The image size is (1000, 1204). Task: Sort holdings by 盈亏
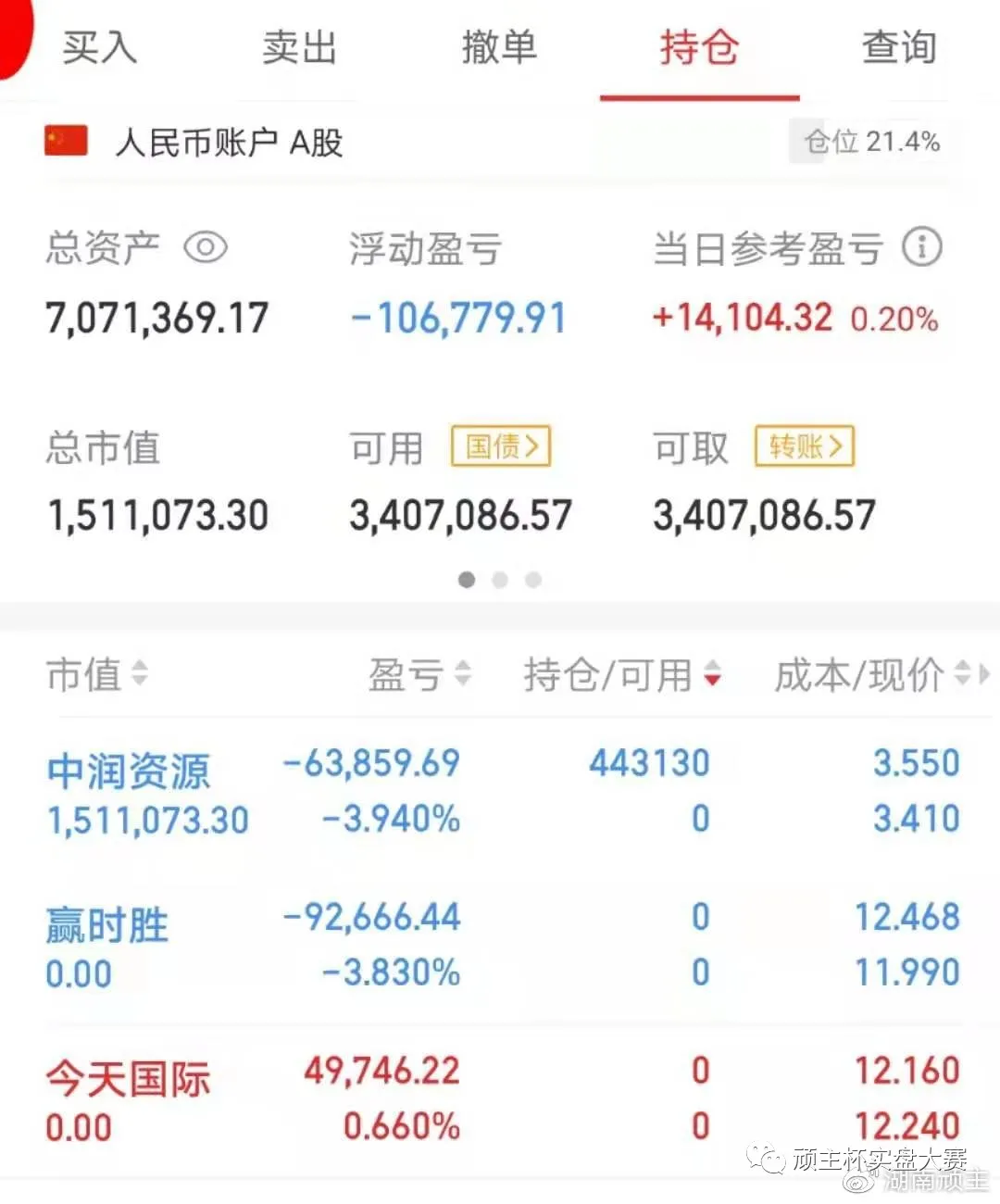pos(419,673)
